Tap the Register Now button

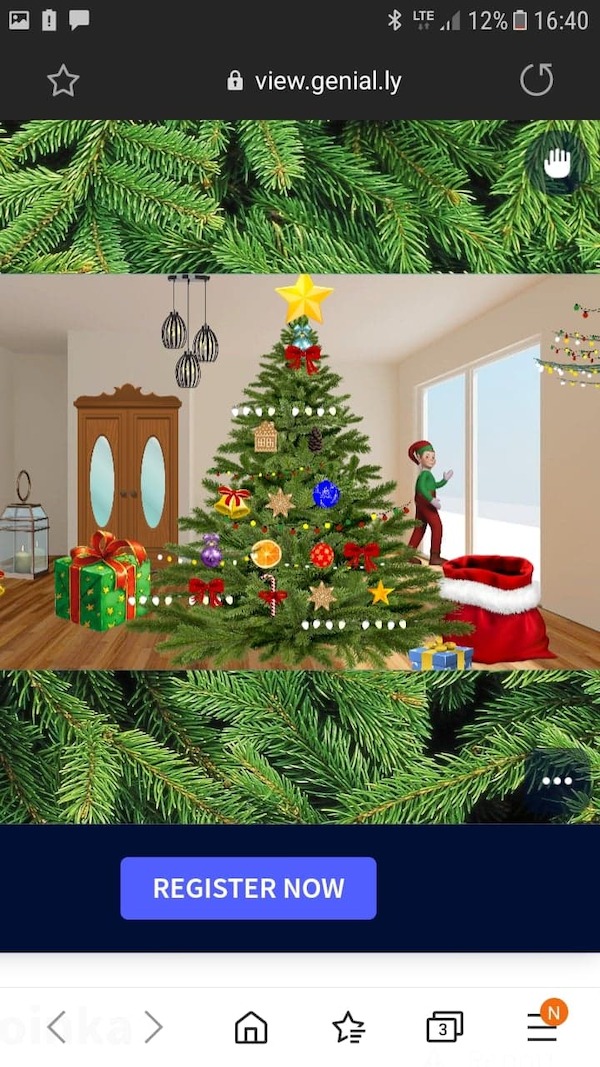(x=248, y=888)
